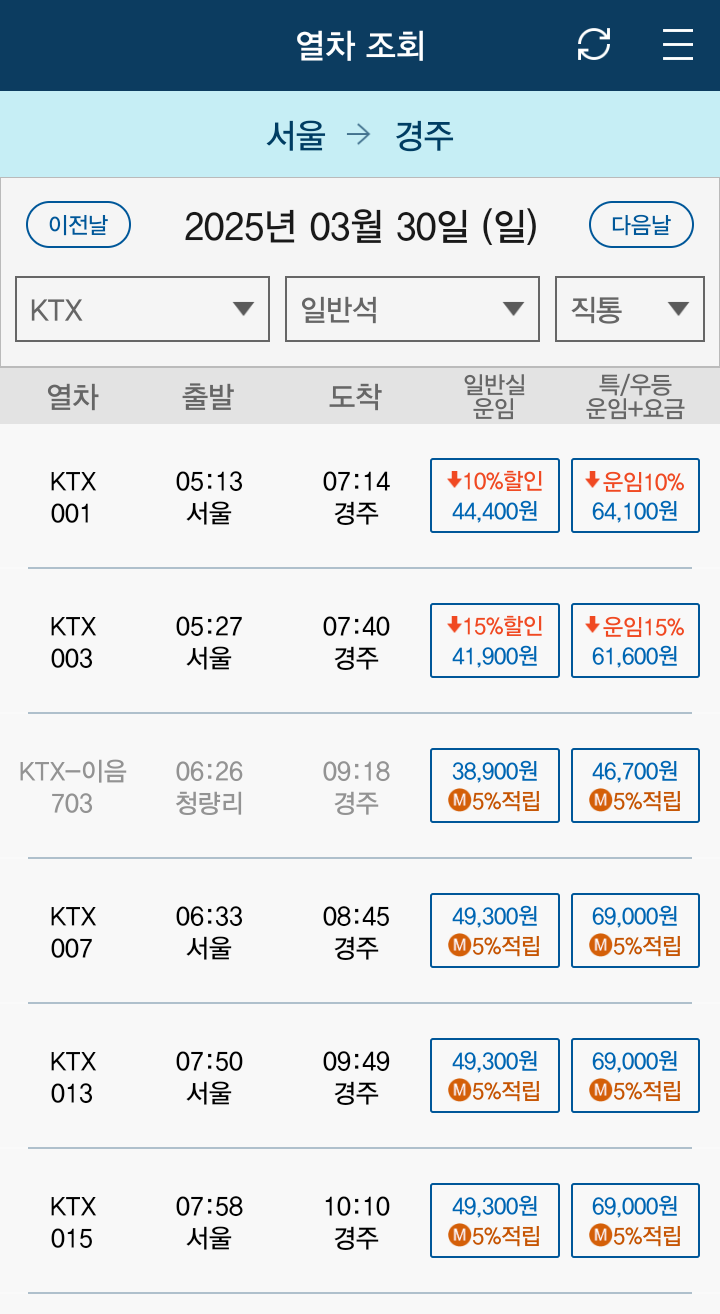The height and width of the screenshot is (1314, 720).
Task: Book KTX 007 first-class fare 69,000원
Action: pyautogui.click(x=635, y=931)
